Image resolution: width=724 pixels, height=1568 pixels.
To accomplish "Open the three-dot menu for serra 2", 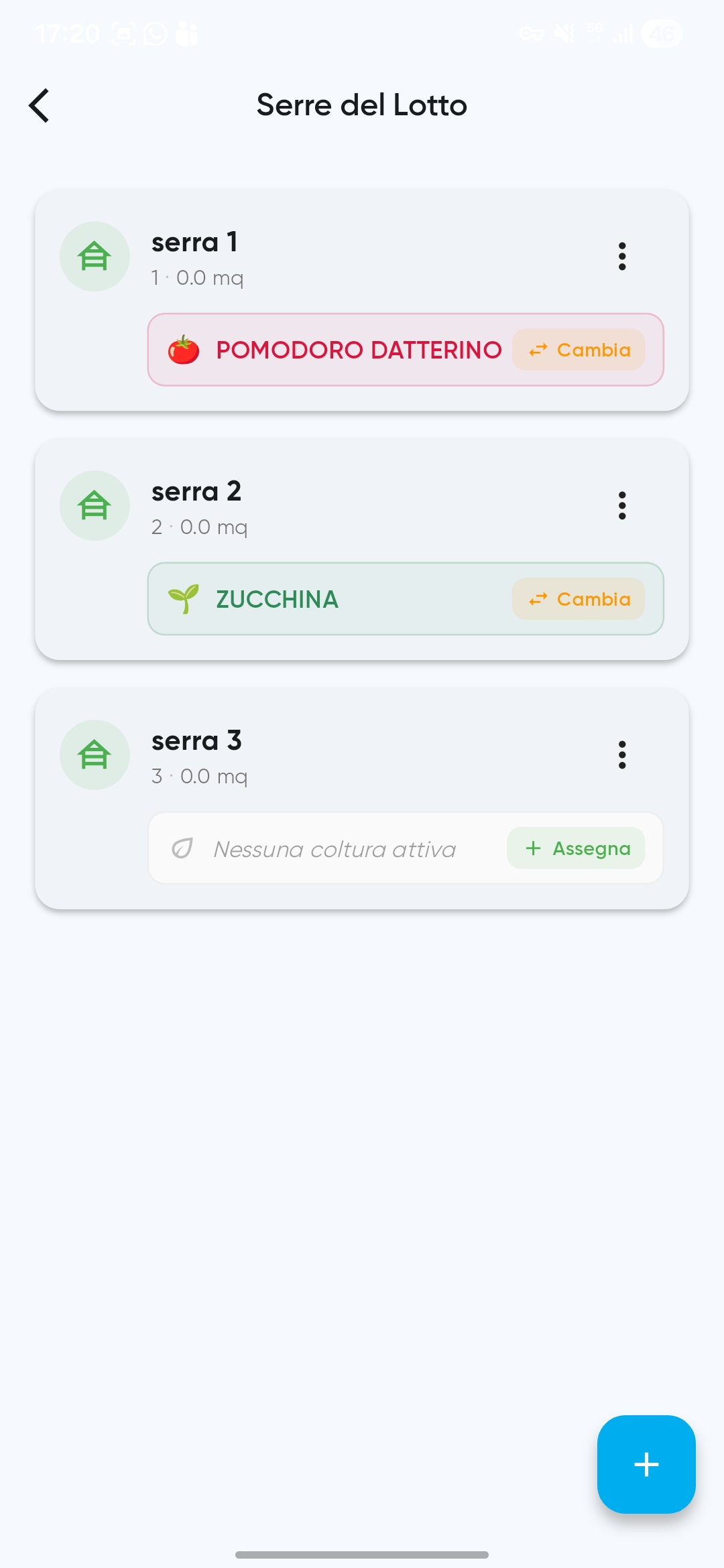I will click(622, 506).
